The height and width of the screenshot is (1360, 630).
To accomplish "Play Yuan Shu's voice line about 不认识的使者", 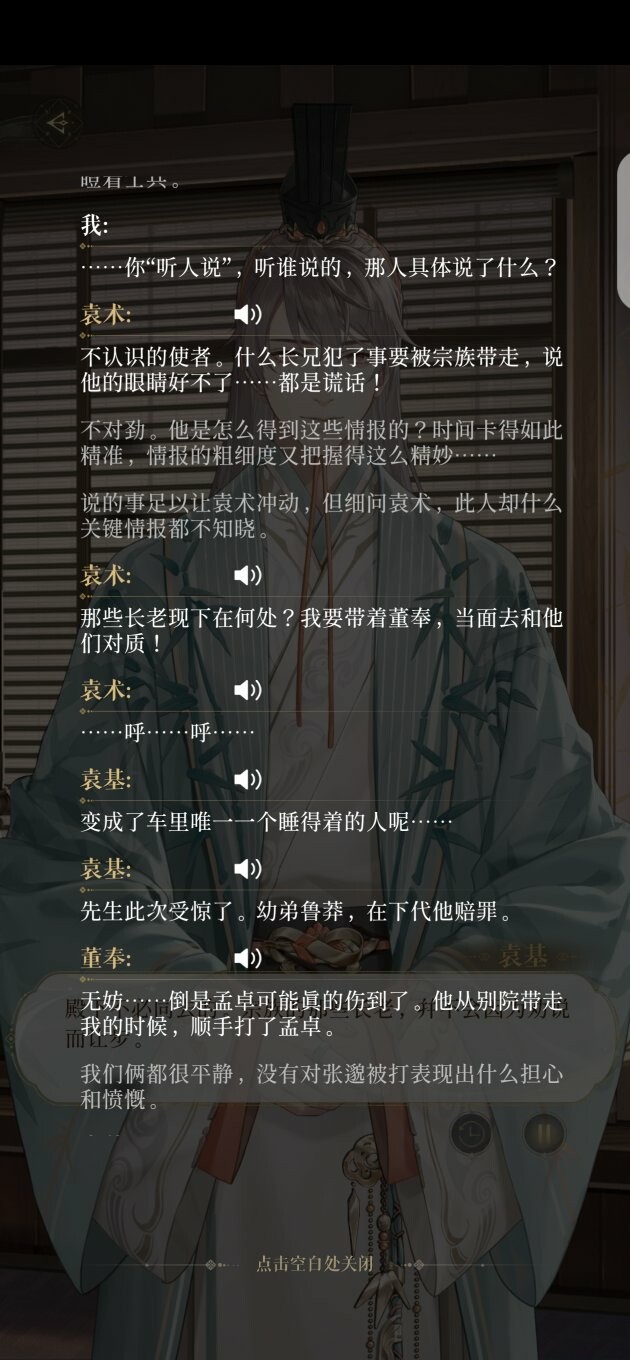I will 247,315.
